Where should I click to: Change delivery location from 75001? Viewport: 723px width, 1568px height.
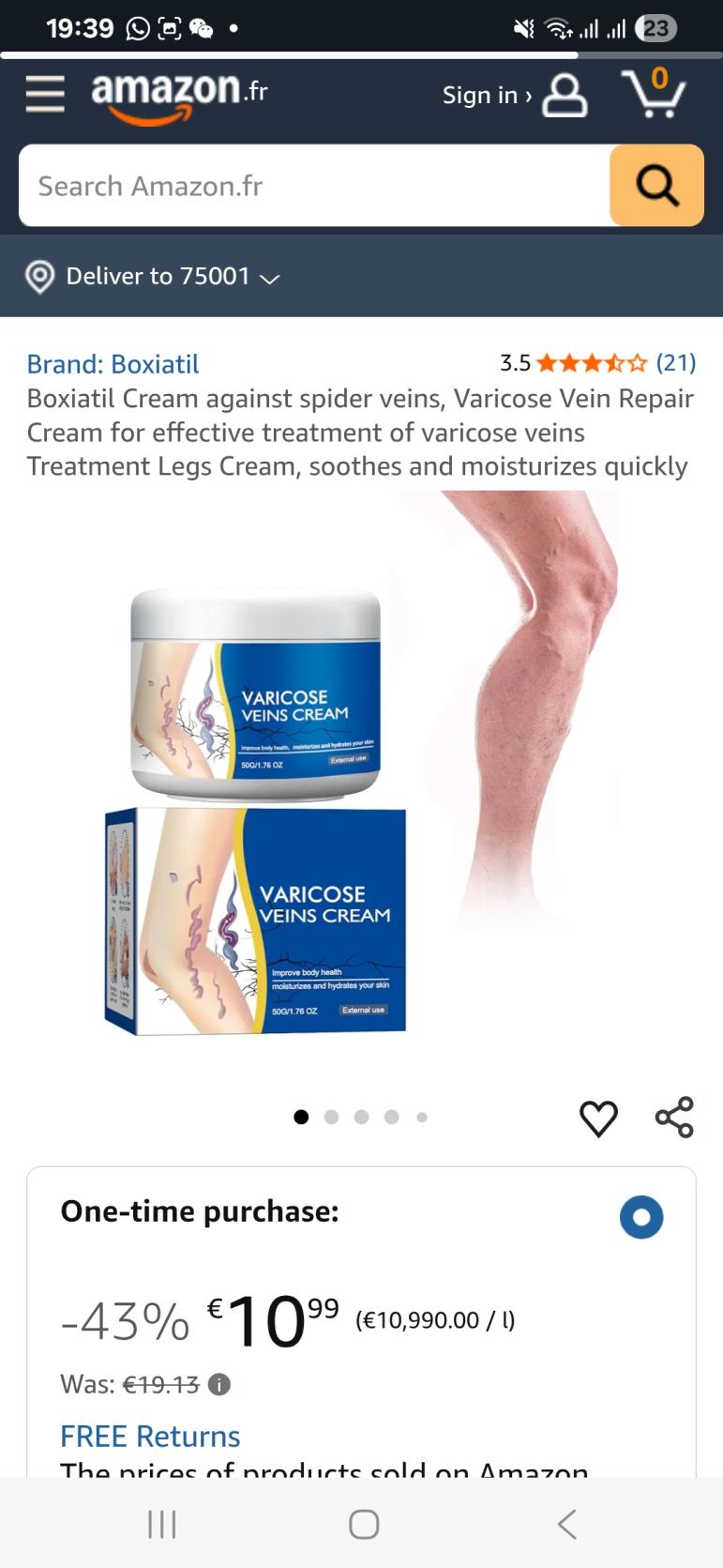(x=155, y=276)
